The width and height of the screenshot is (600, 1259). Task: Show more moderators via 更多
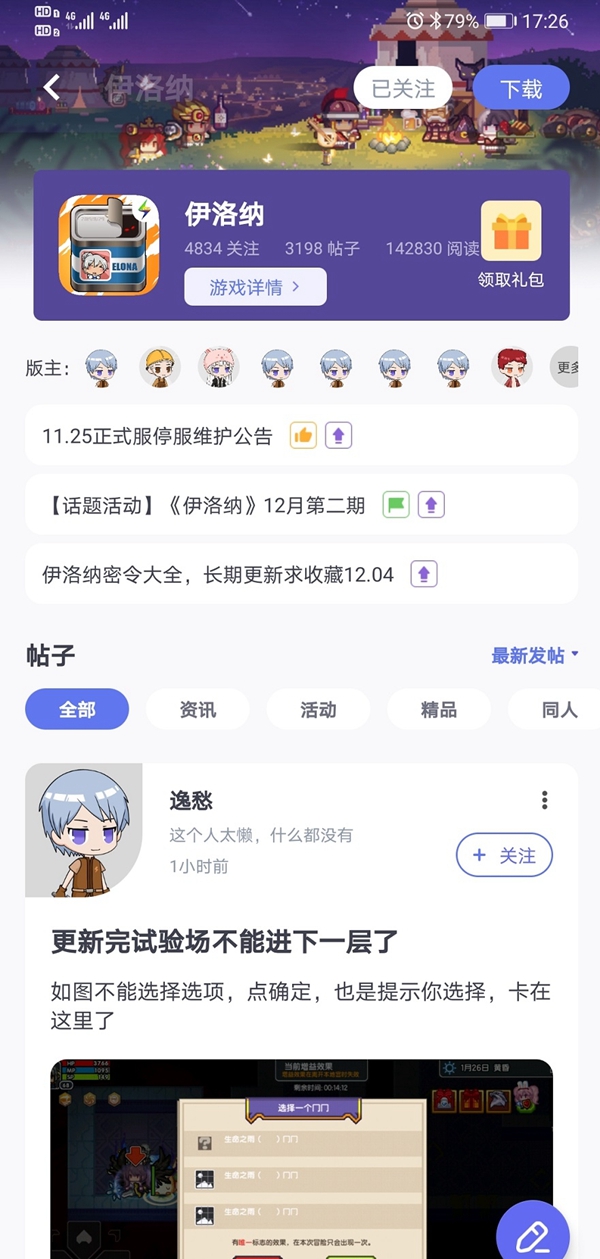(x=566, y=368)
